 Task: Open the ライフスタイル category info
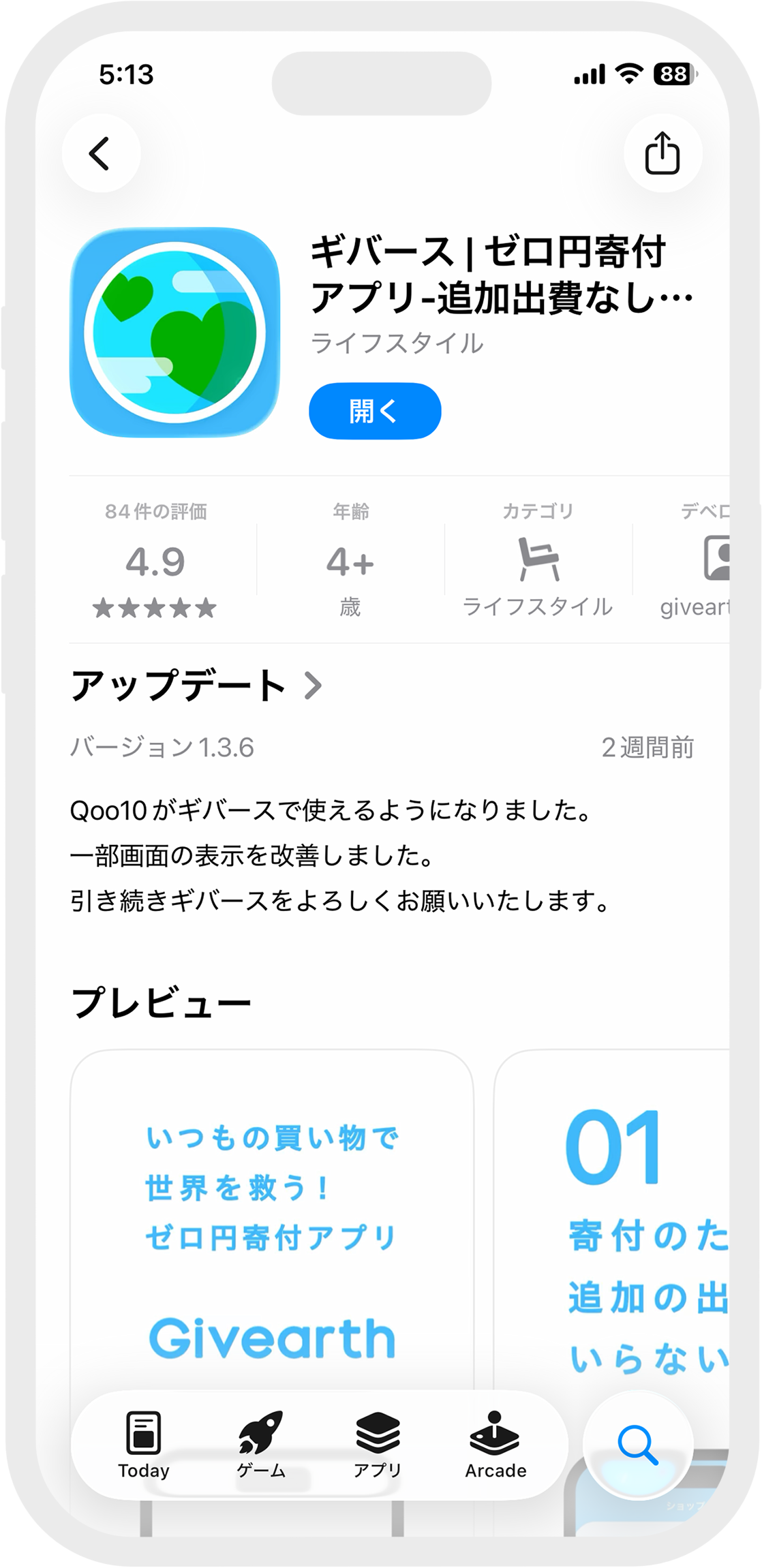click(x=537, y=562)
